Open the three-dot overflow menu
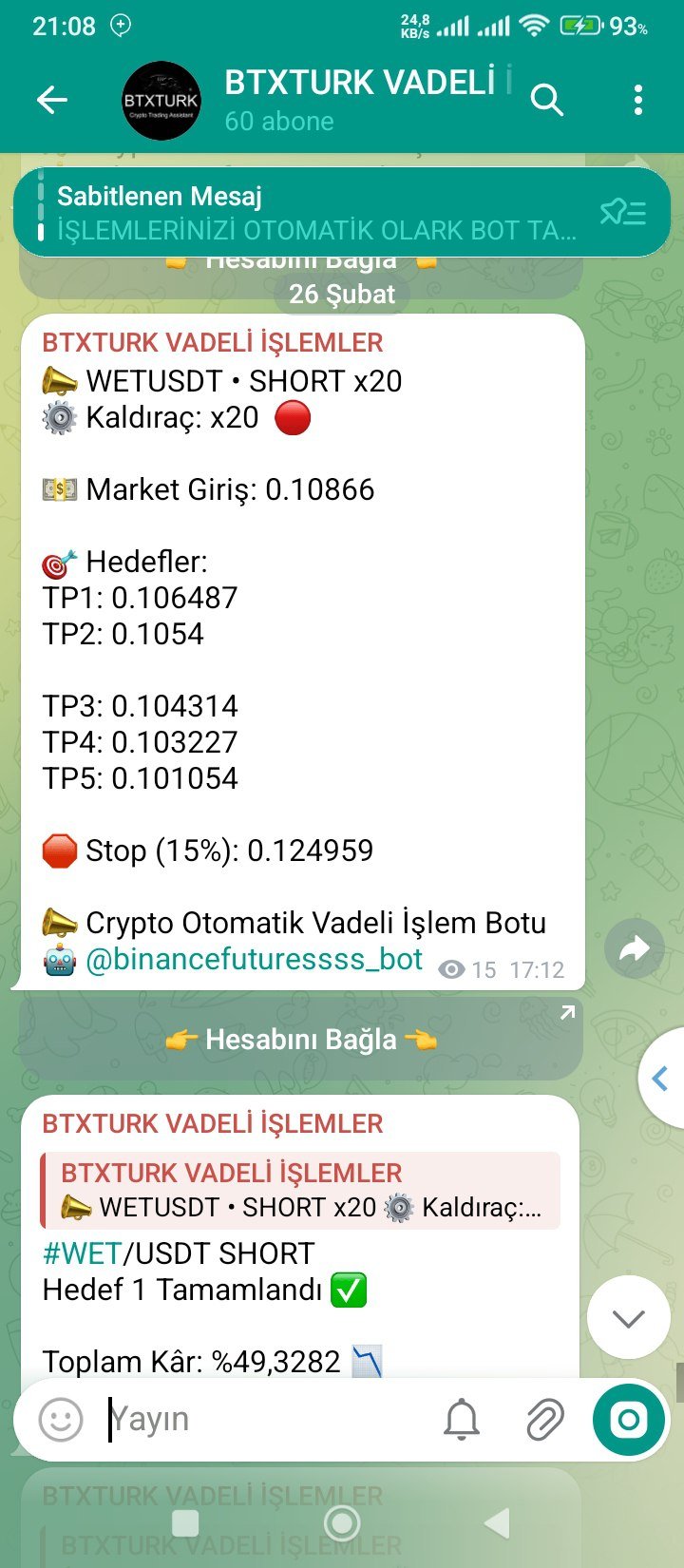Viewport: 684px width, 1568px height. (x=638, y=100)
